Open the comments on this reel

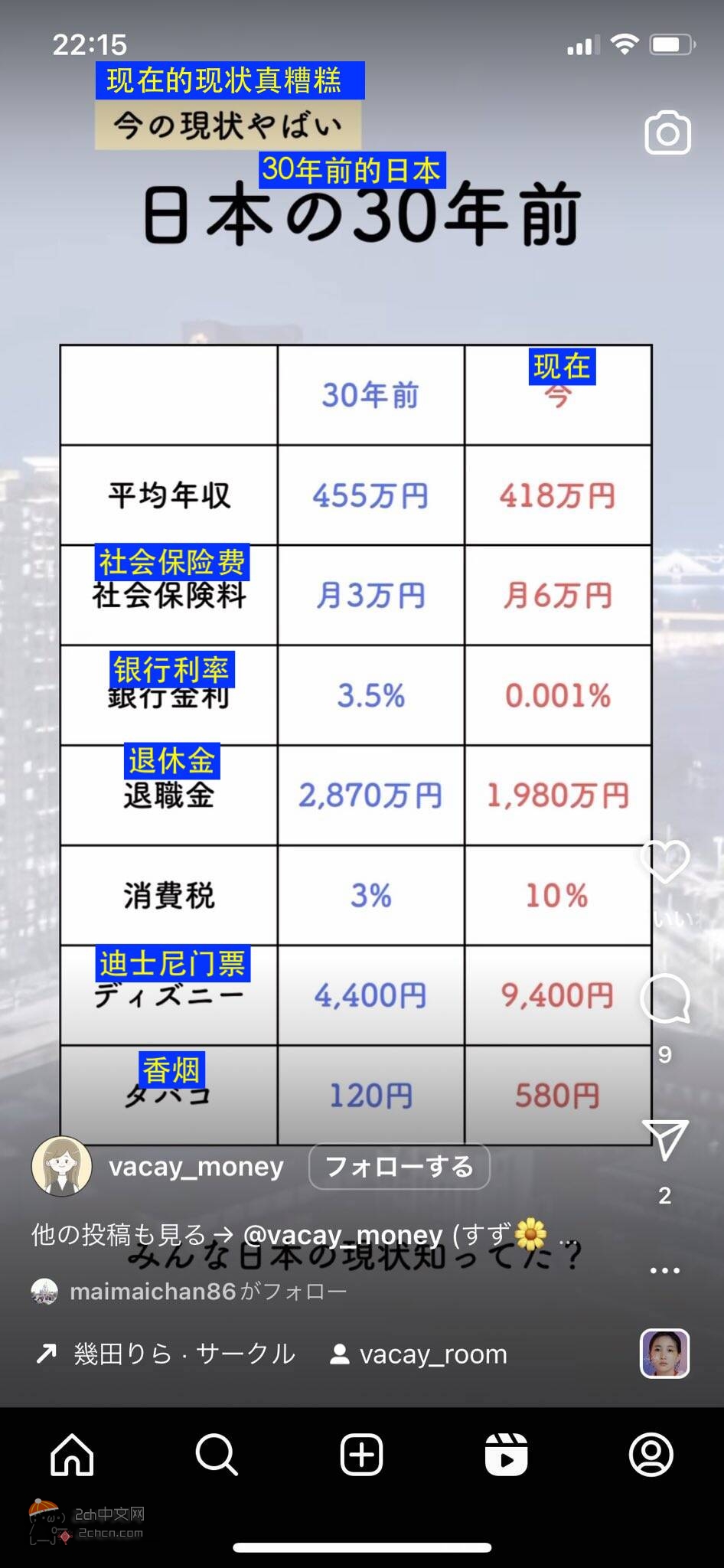664,998
